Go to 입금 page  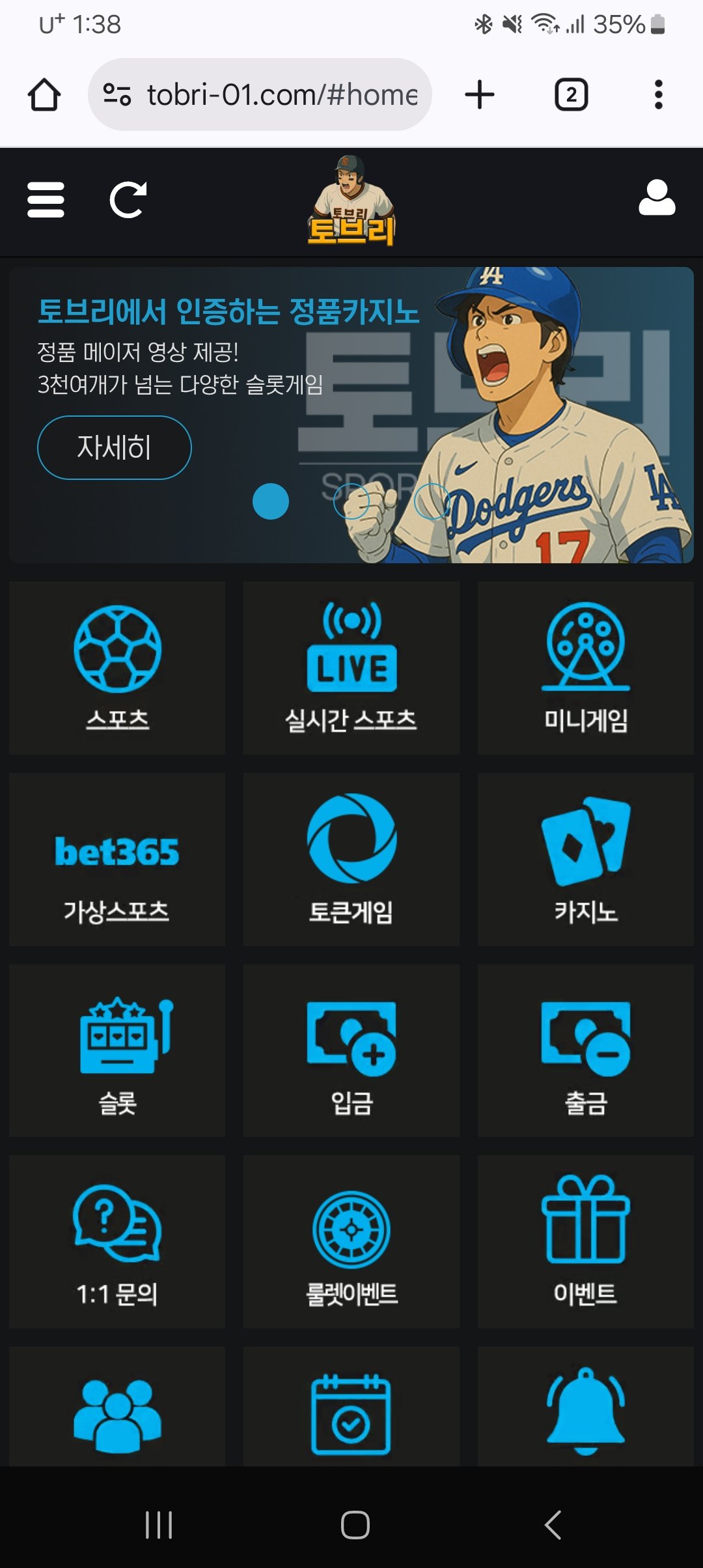coord(351,1051)
